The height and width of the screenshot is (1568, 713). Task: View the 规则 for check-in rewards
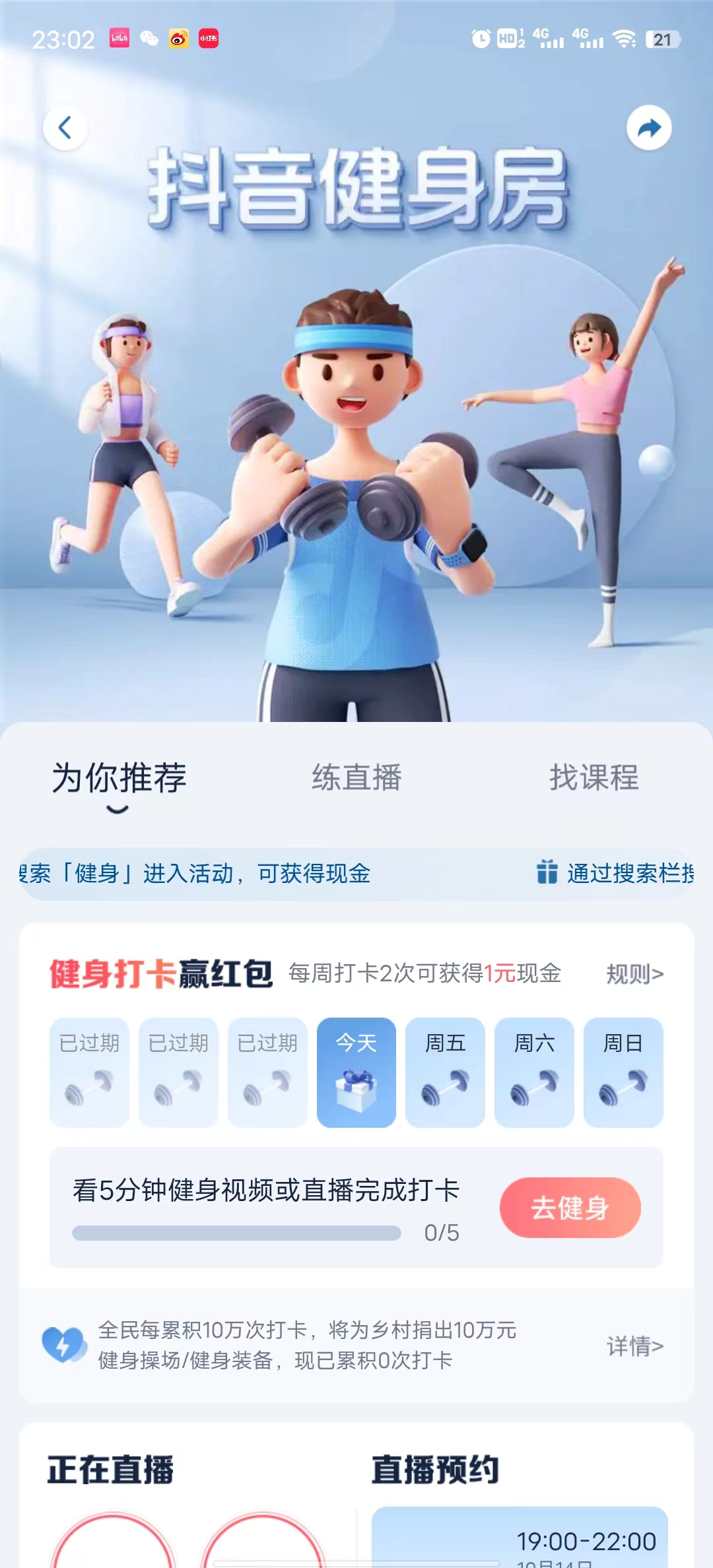(x=634, y=974)
